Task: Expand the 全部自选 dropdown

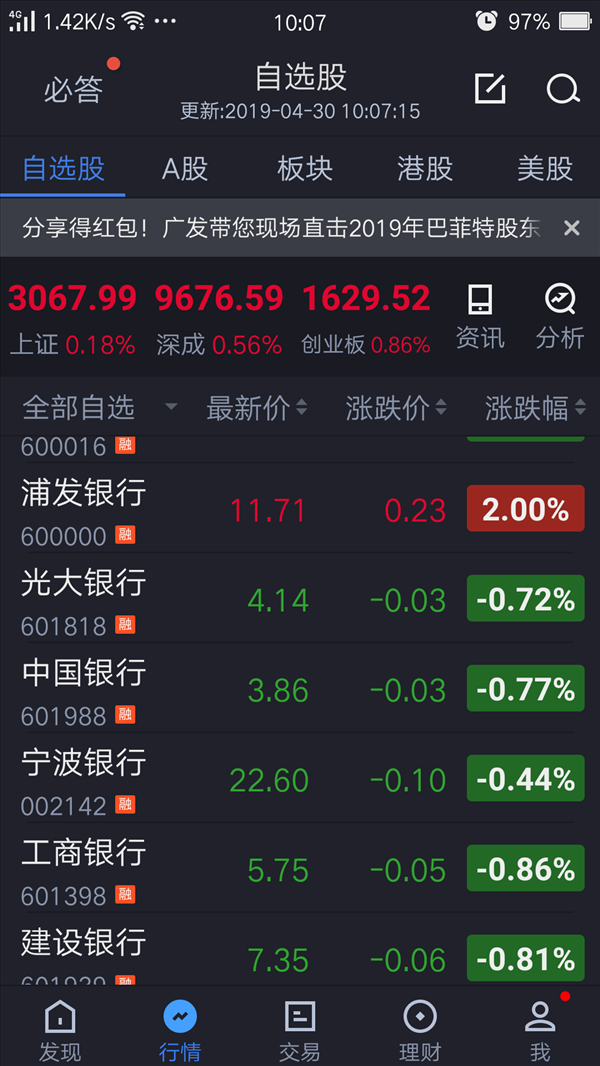Action: pyautogui.click(x=100, y=408)
